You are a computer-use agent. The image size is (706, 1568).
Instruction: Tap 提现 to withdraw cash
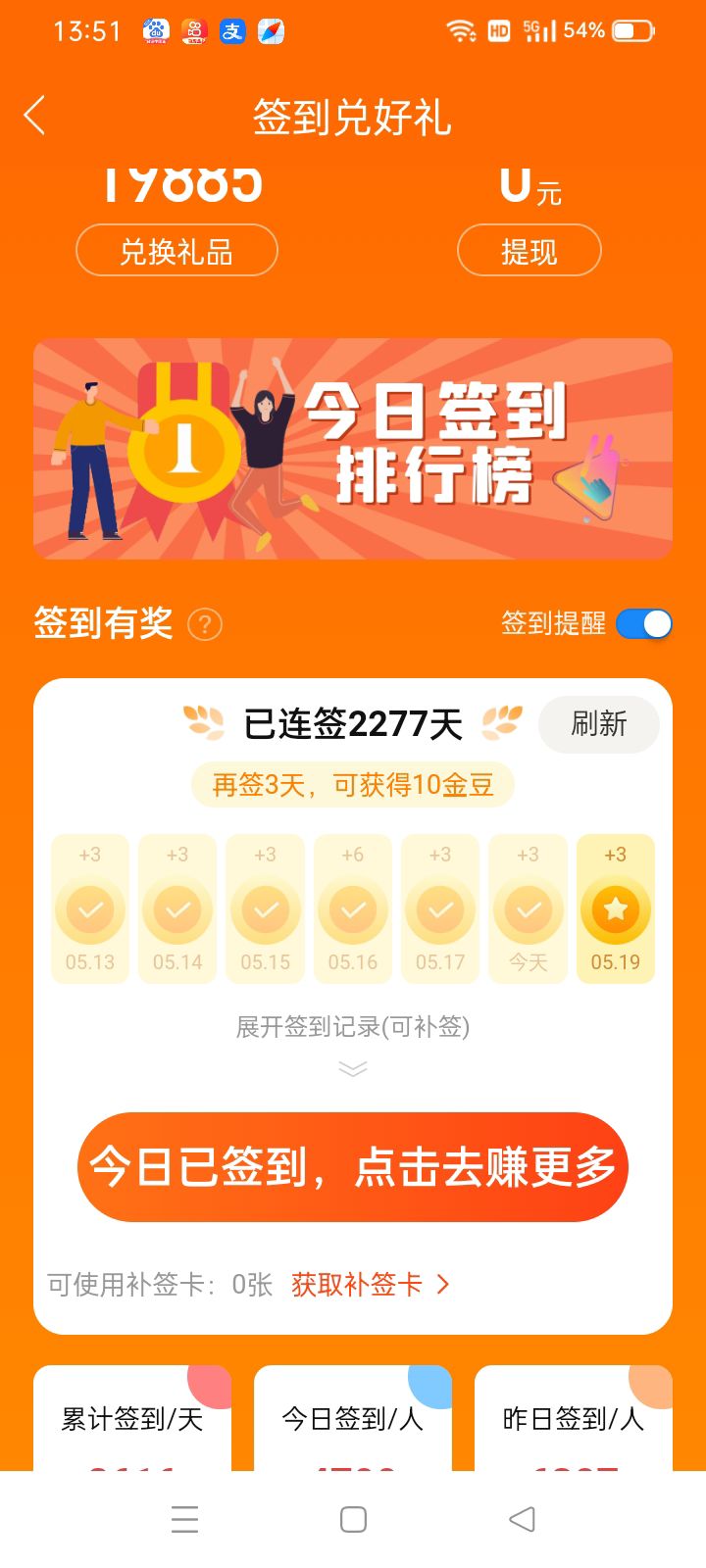(x=529, y=252)
